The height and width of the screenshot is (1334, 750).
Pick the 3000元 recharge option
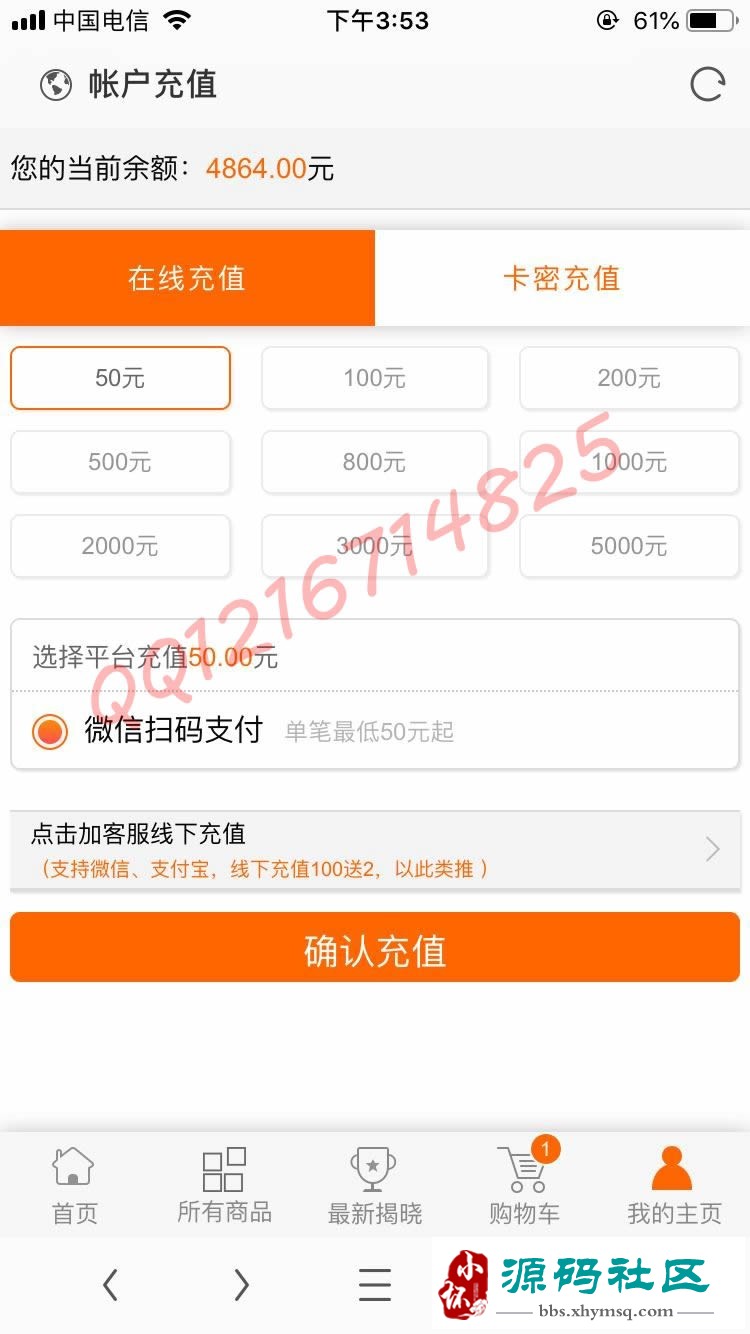click(375, 546)
